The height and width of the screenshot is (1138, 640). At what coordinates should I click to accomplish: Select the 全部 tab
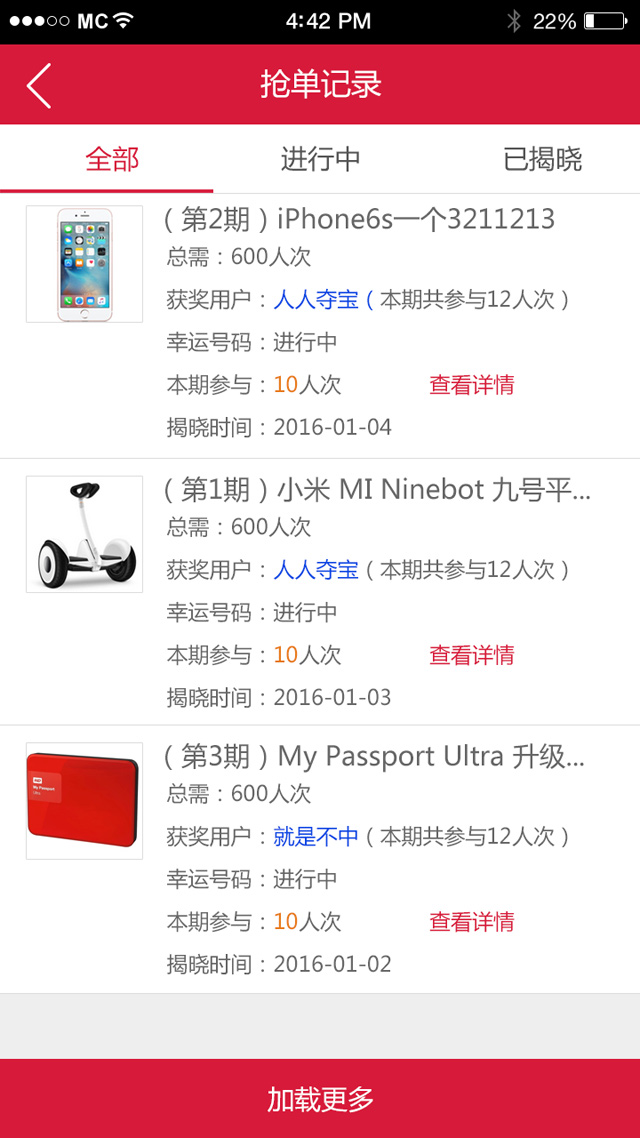(112, 159)
